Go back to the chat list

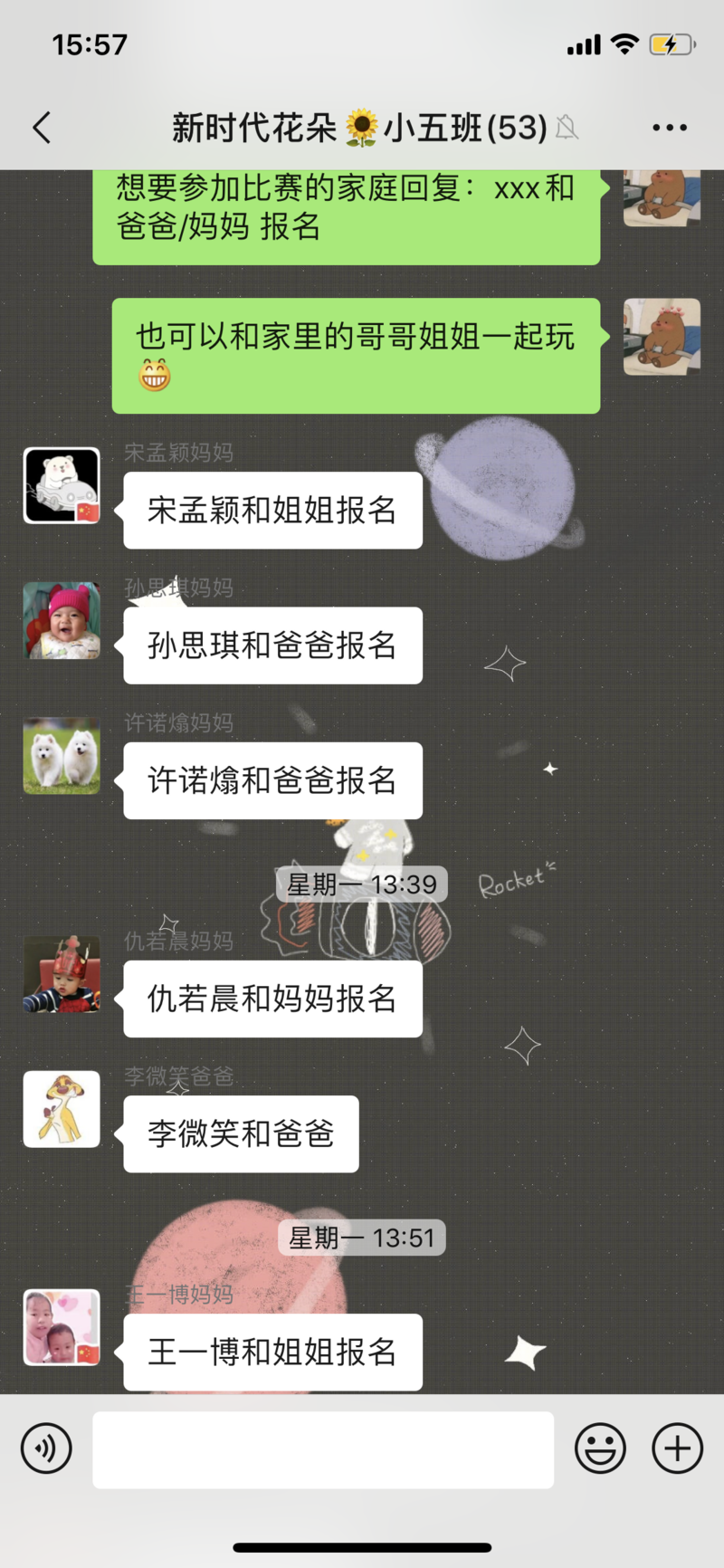tap(42, 128)
